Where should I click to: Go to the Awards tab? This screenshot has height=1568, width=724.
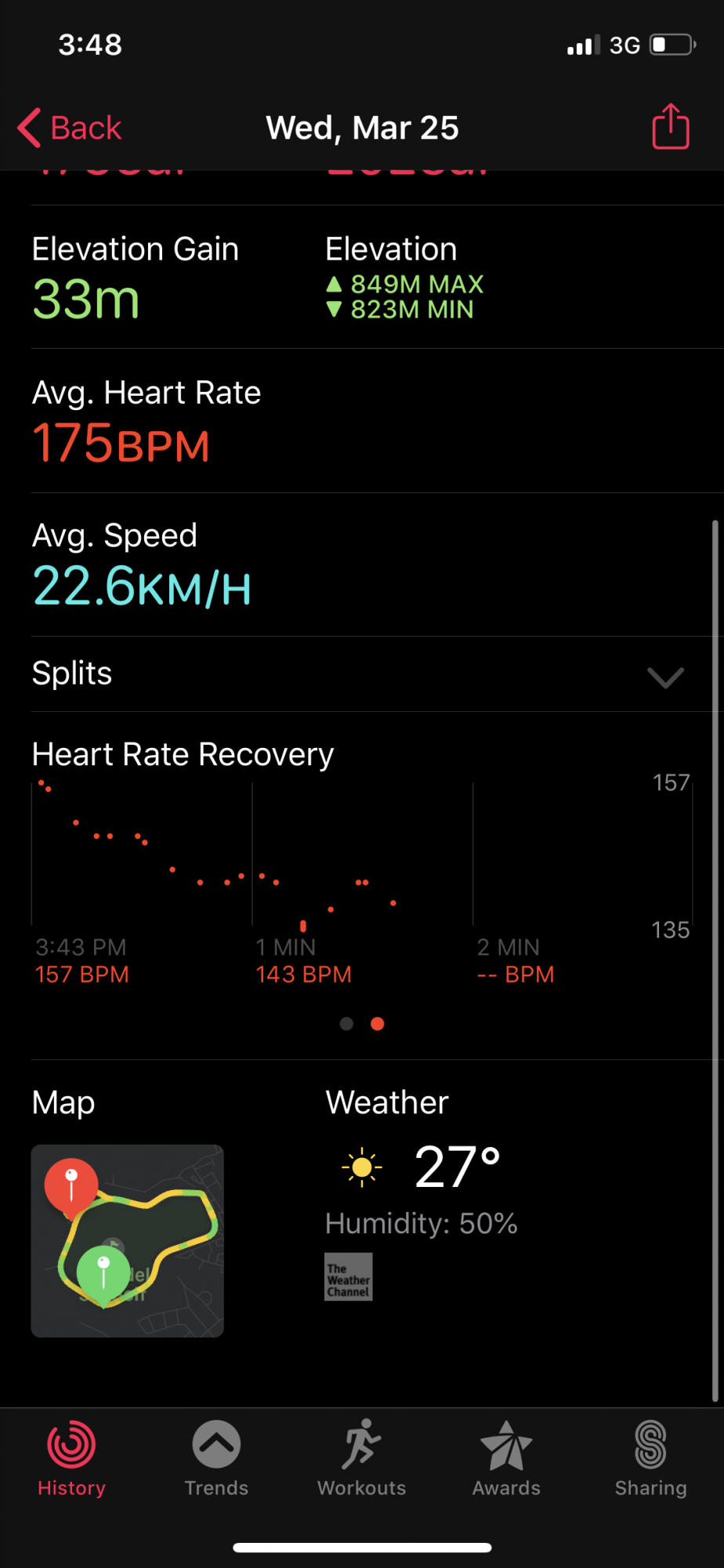point(506,1458)
